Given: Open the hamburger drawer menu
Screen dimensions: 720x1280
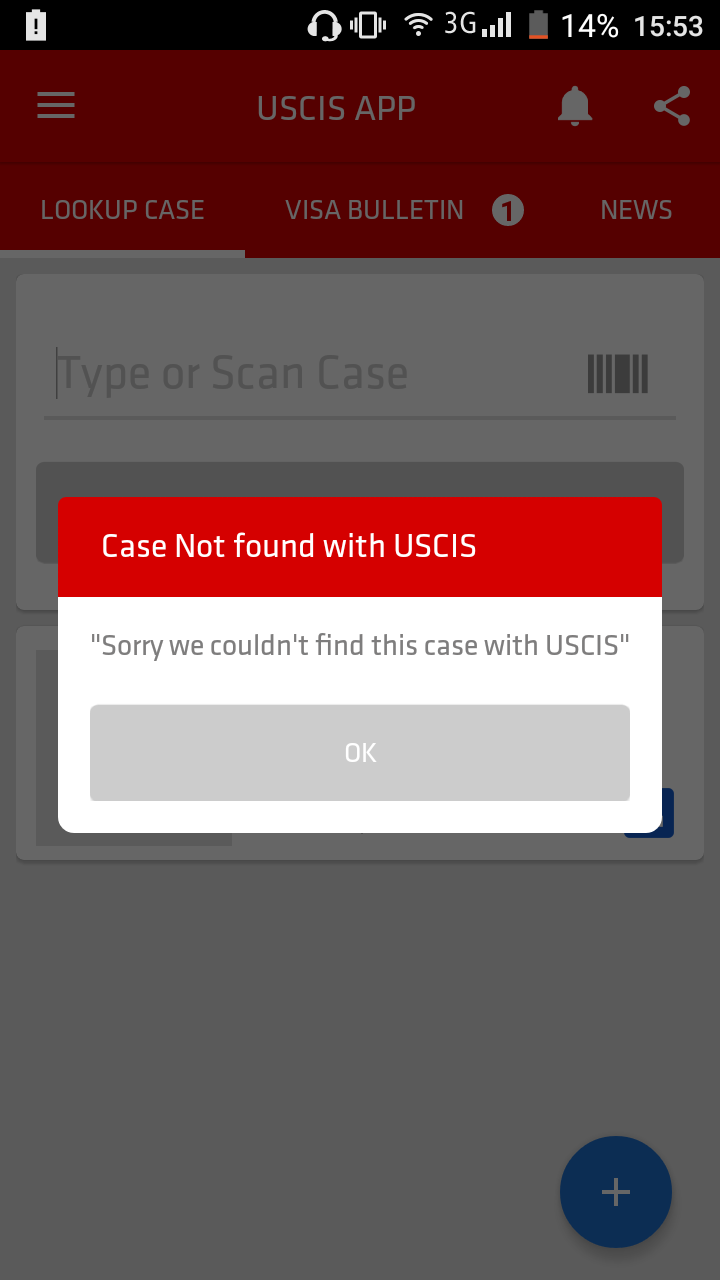Looking at the screenshot, I should coord(56,106).
